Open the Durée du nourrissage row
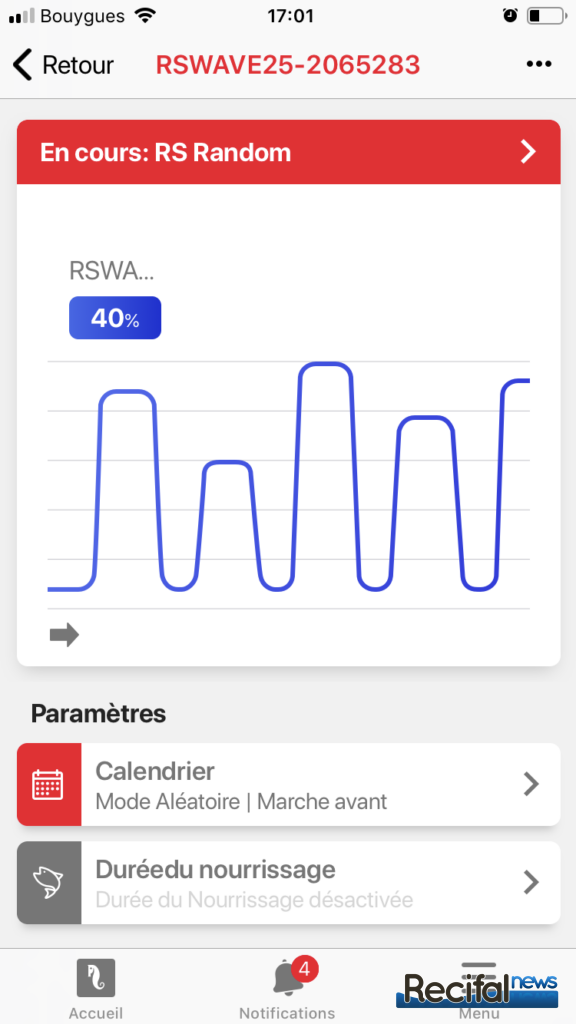Viewport: 576px width, 1024px height. (x=289, y=883)
